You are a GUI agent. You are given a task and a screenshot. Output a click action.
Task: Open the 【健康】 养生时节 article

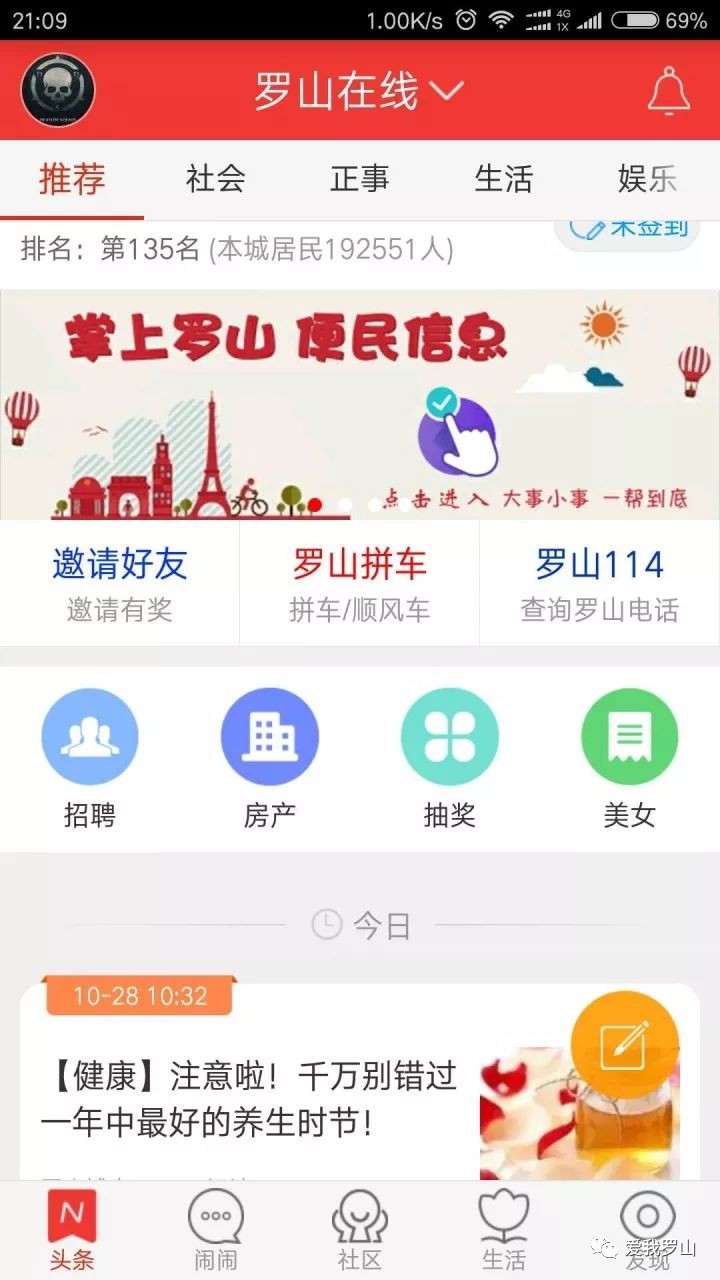click(x=360, y=1085)
